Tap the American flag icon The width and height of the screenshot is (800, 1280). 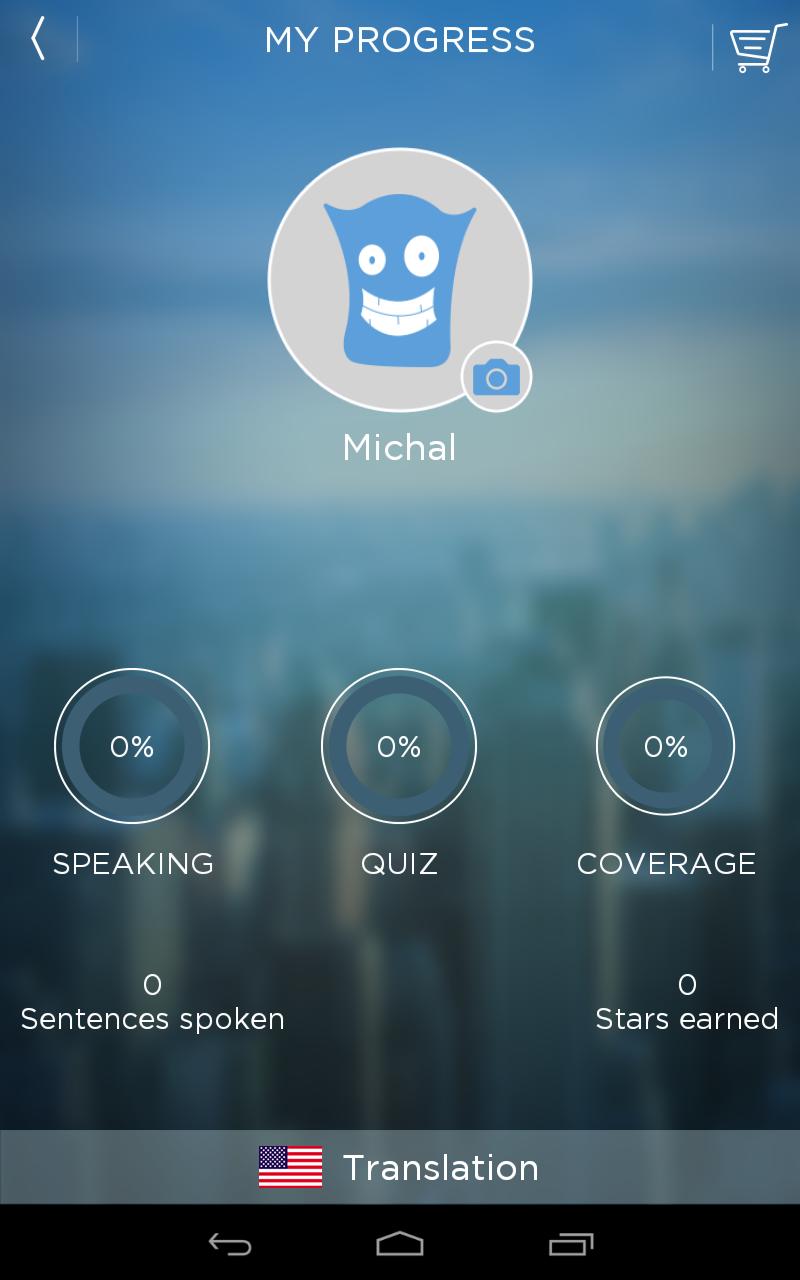click(x=291, y=1166)
